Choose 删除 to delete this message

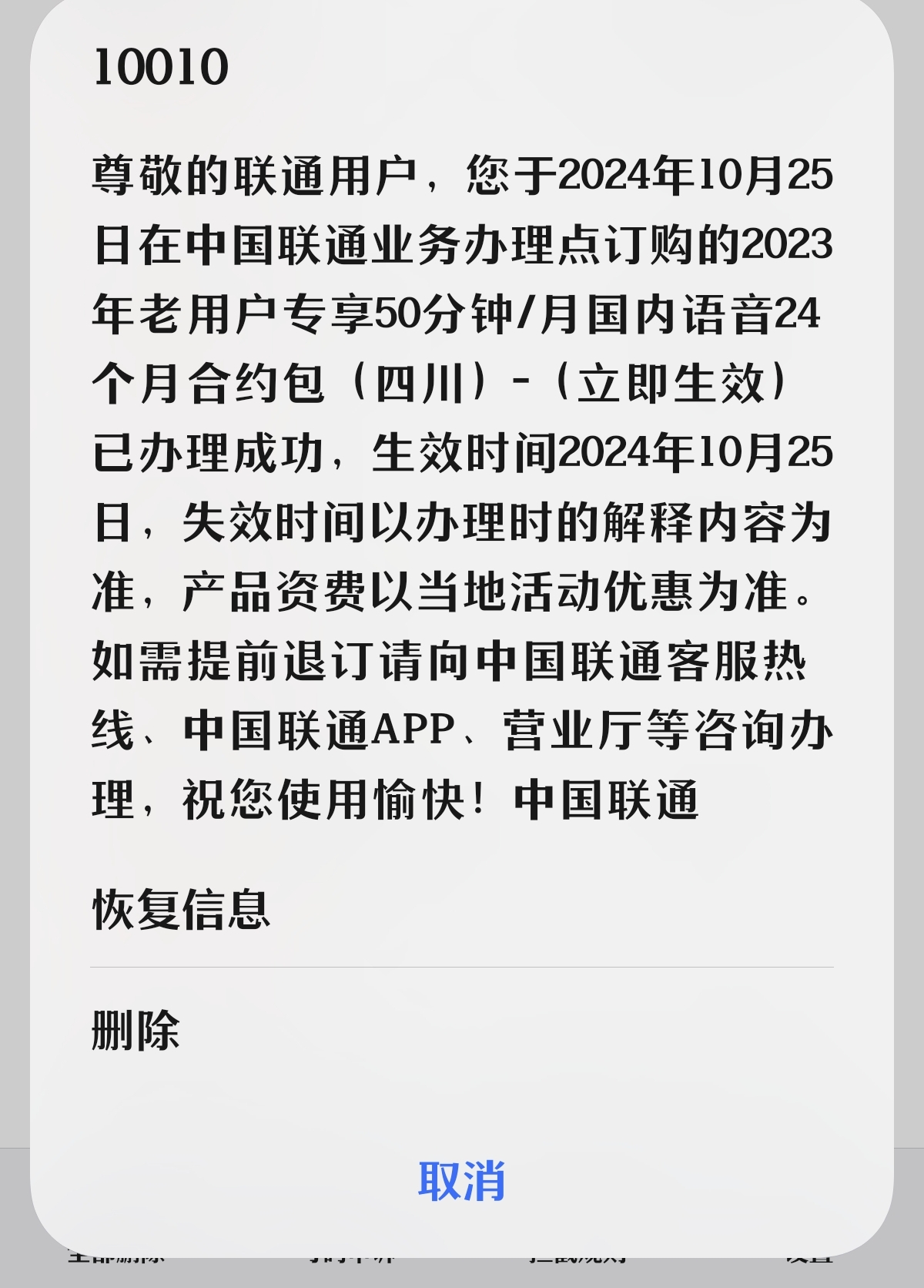tap(136, 1030)
